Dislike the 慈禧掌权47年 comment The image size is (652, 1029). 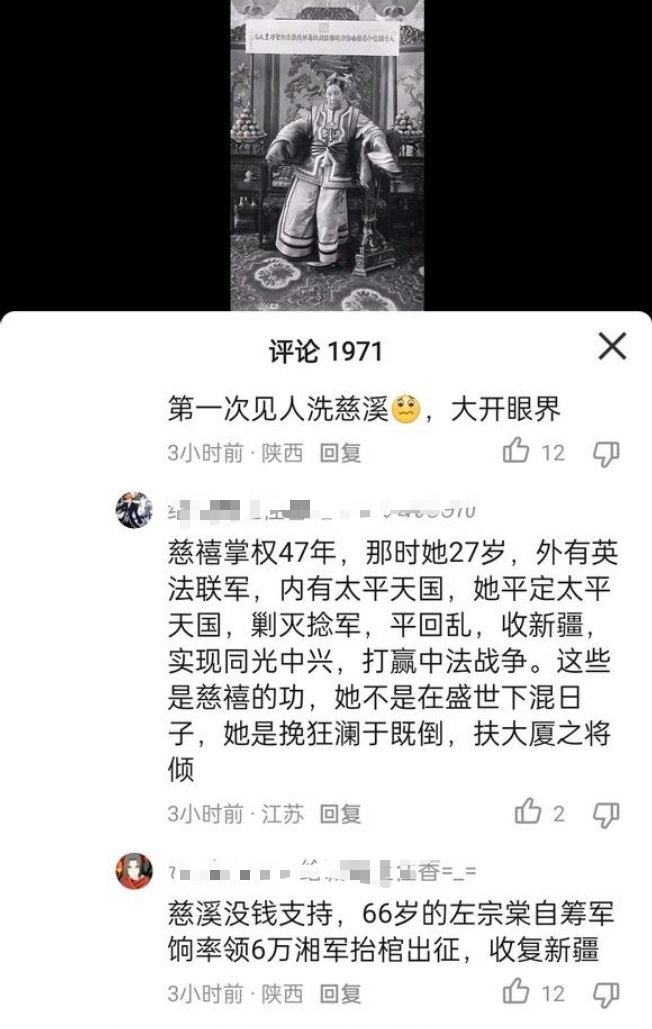[606, 814]
